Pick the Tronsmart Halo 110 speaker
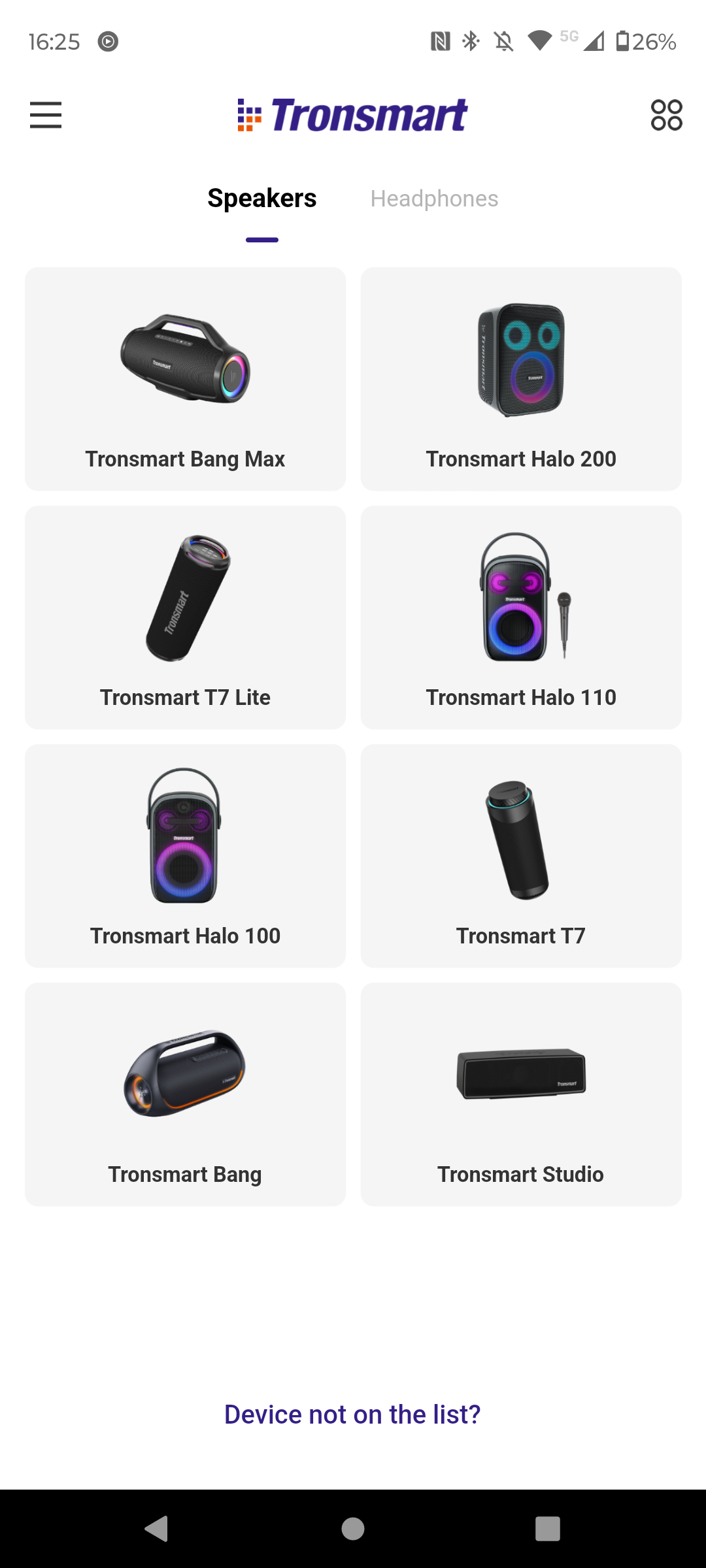The image size is (706, 1568). (521, 617)
